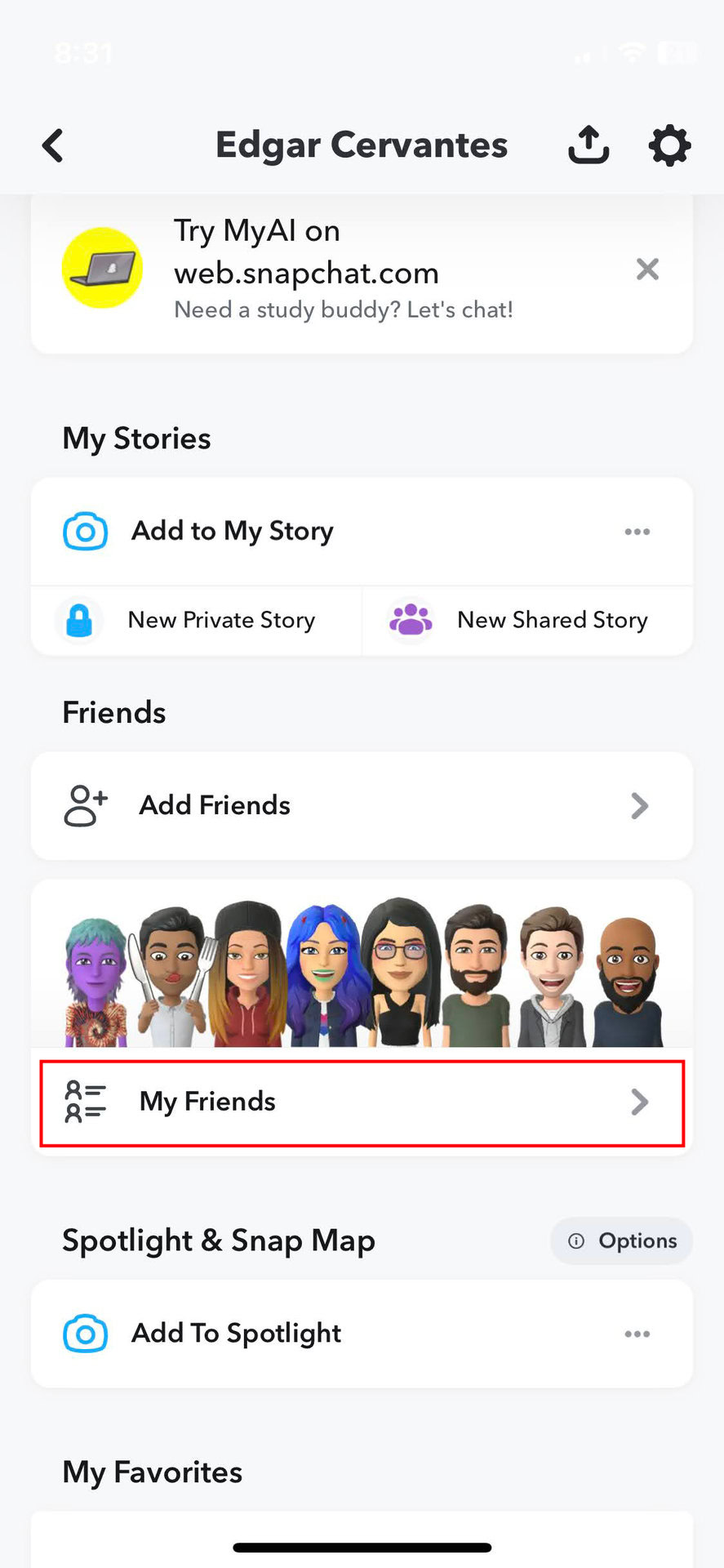Viewport: 724px width, 1568px height.
Task: Share the profile using the upload icon
Action: tap(589, 146)
